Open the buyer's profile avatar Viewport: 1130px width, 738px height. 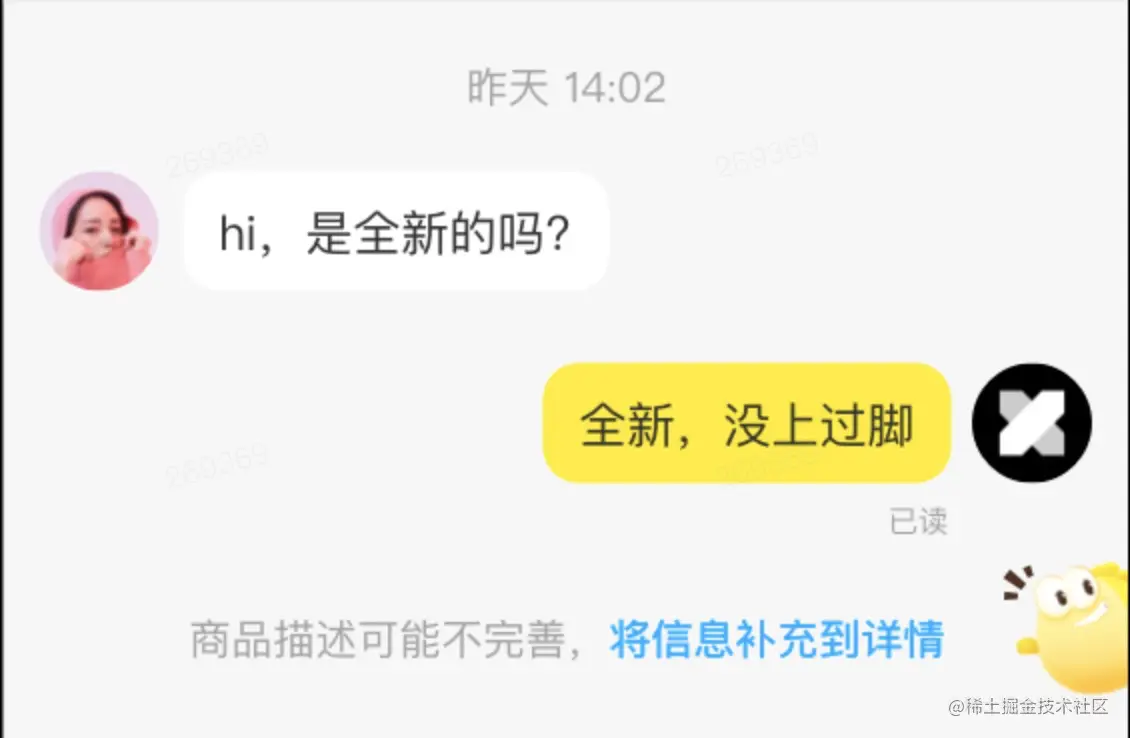click(x=99, y=231)
